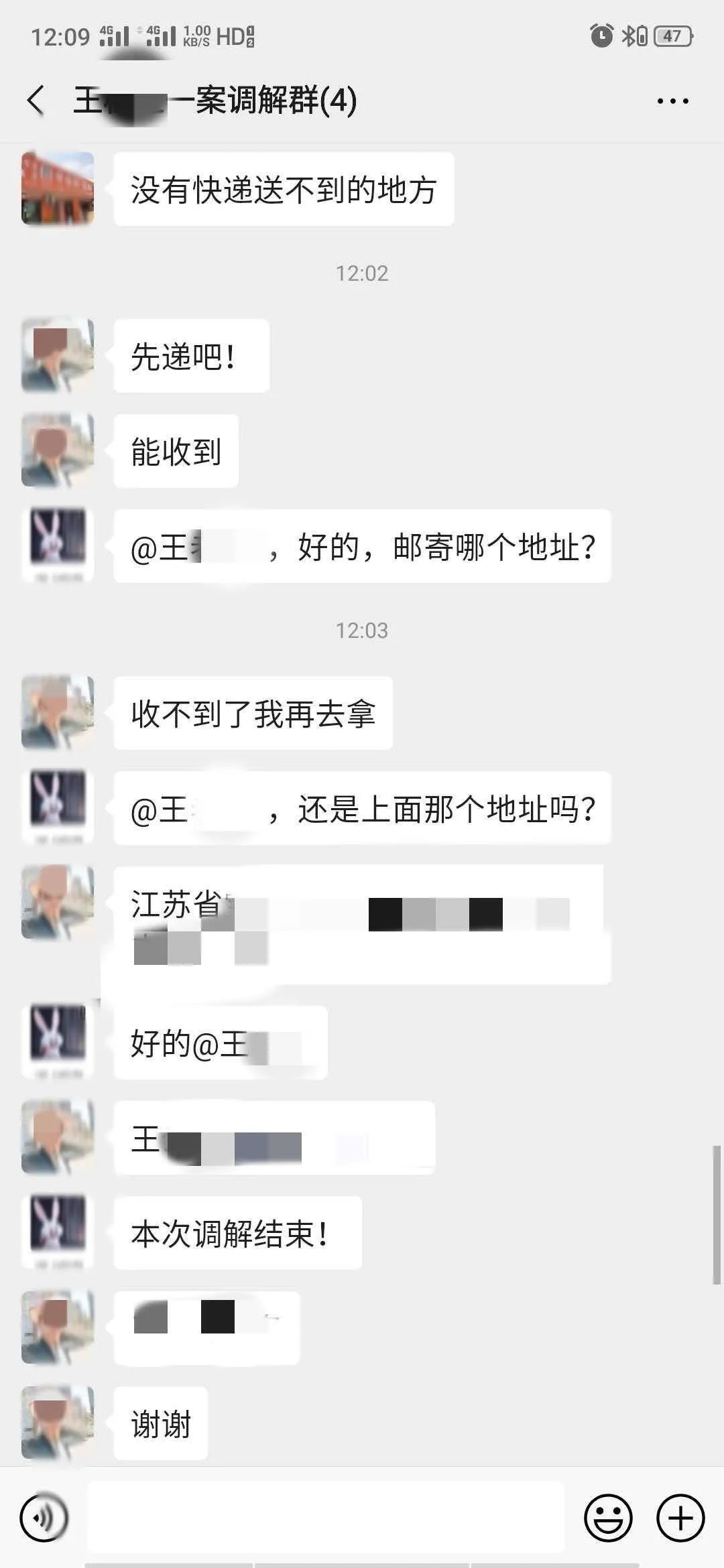The image size is (724, 1568).
Task: Open the plus attachments menu
Action: click(680, 1517)
